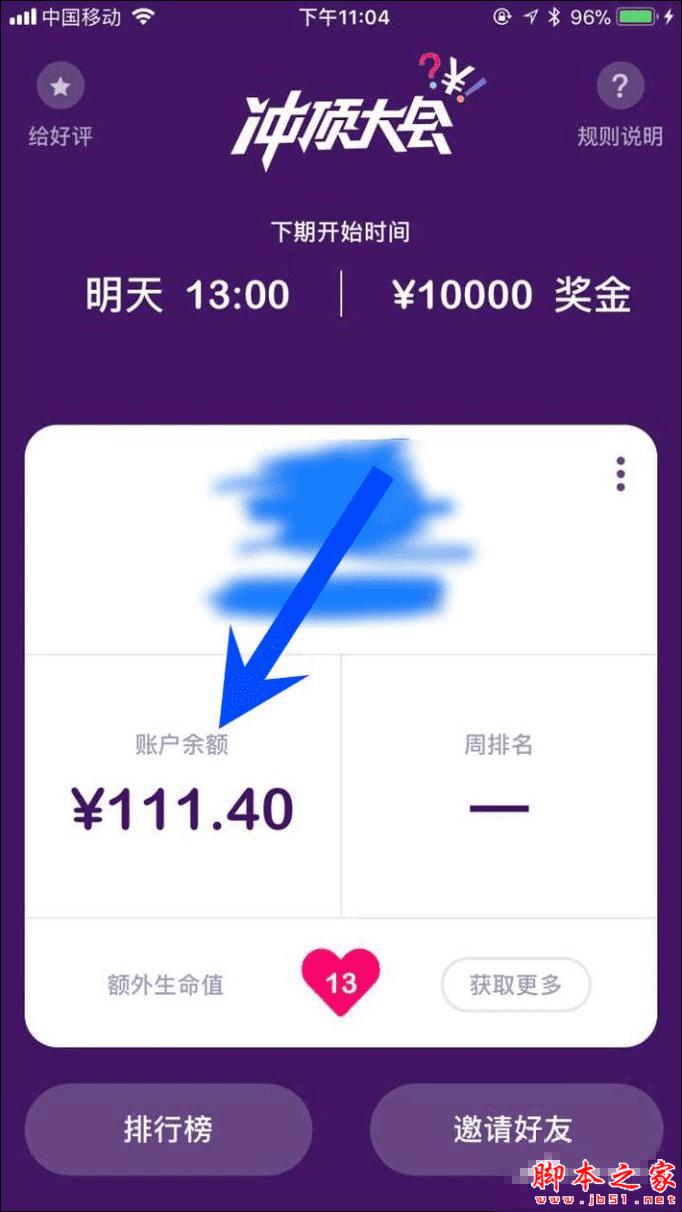Open the three-dot overflow menu
This screenshot has width=682, height=1212.
click(x=621, y=473)
